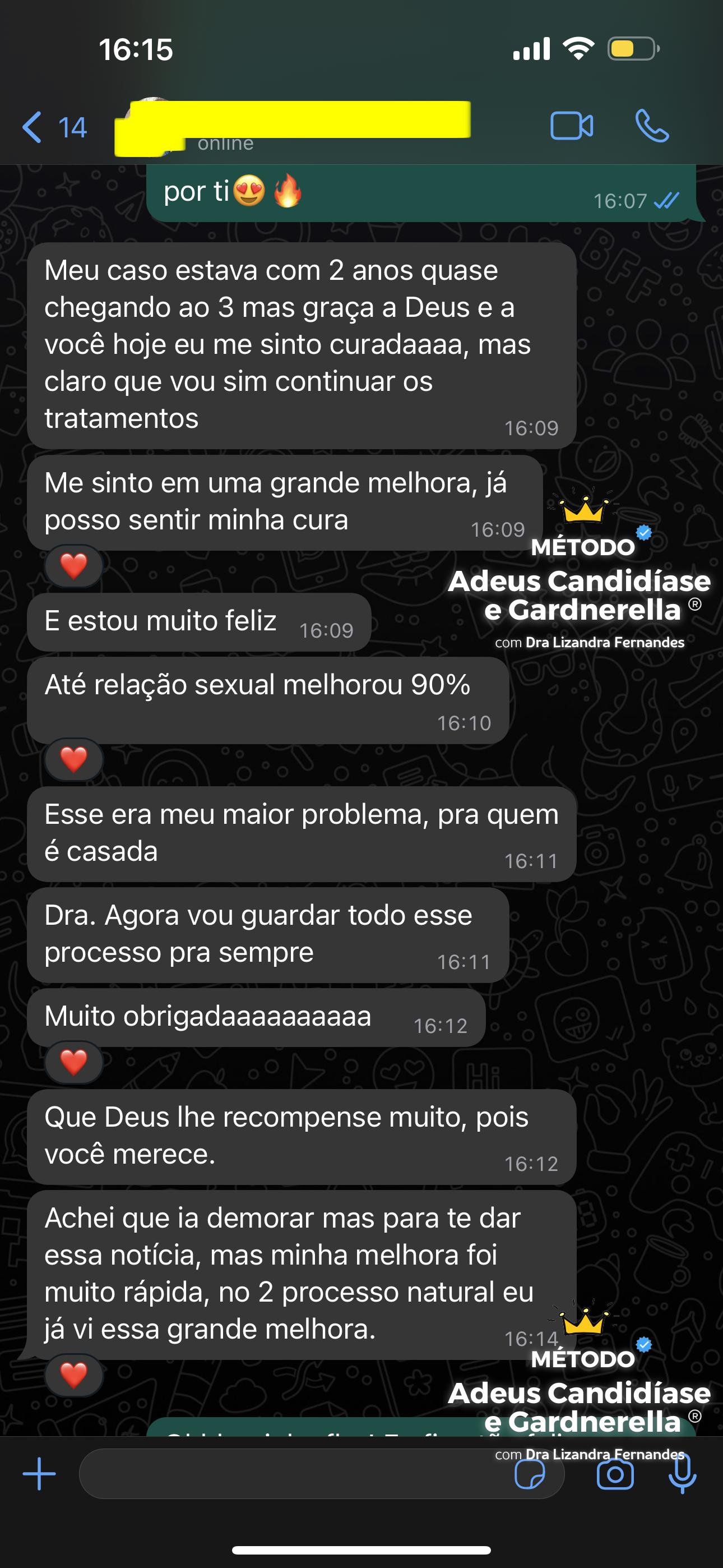Start a voice call with this contact
Viewport: 723px width, 1568px height.
(652, 126)
